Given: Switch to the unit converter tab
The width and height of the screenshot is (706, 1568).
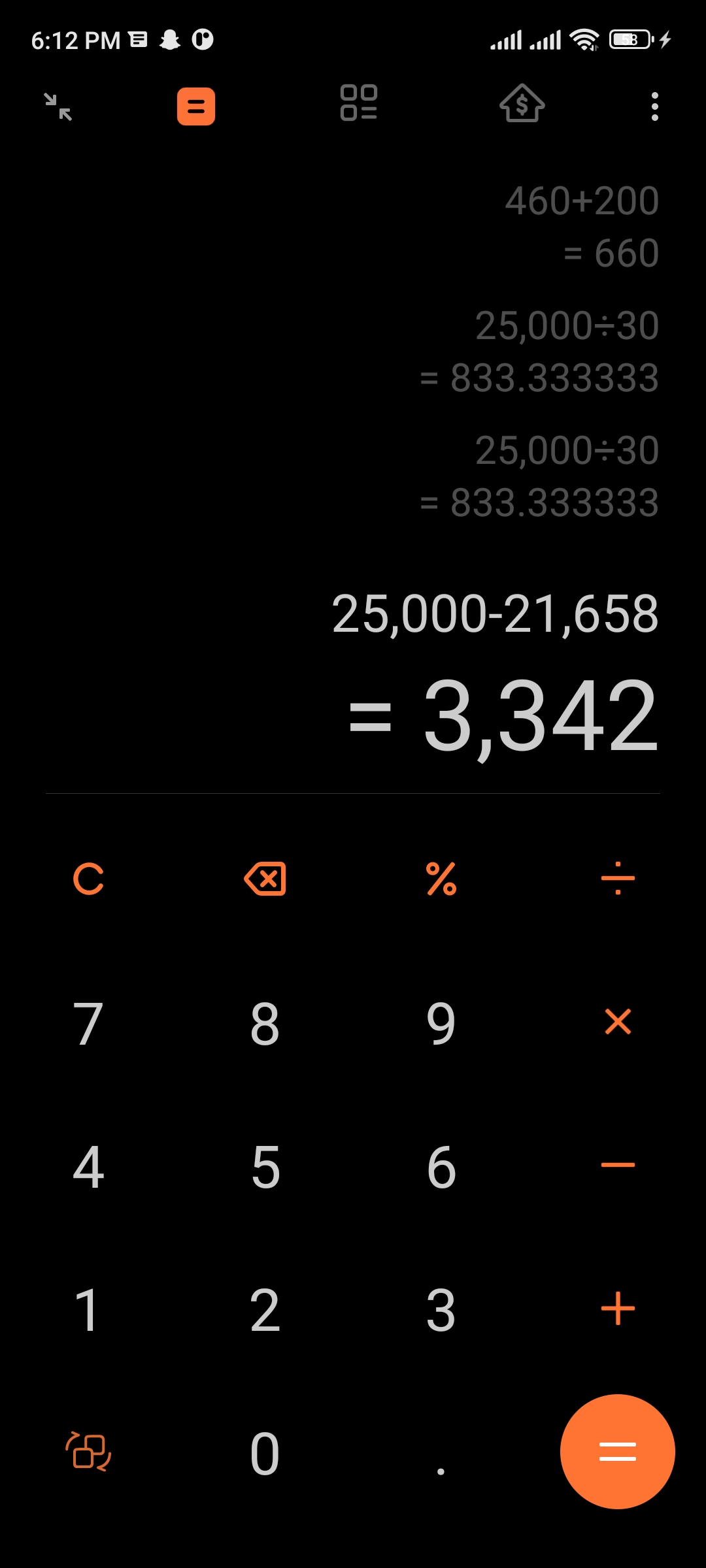Looking at the screenshot, I should click(359, 104).
